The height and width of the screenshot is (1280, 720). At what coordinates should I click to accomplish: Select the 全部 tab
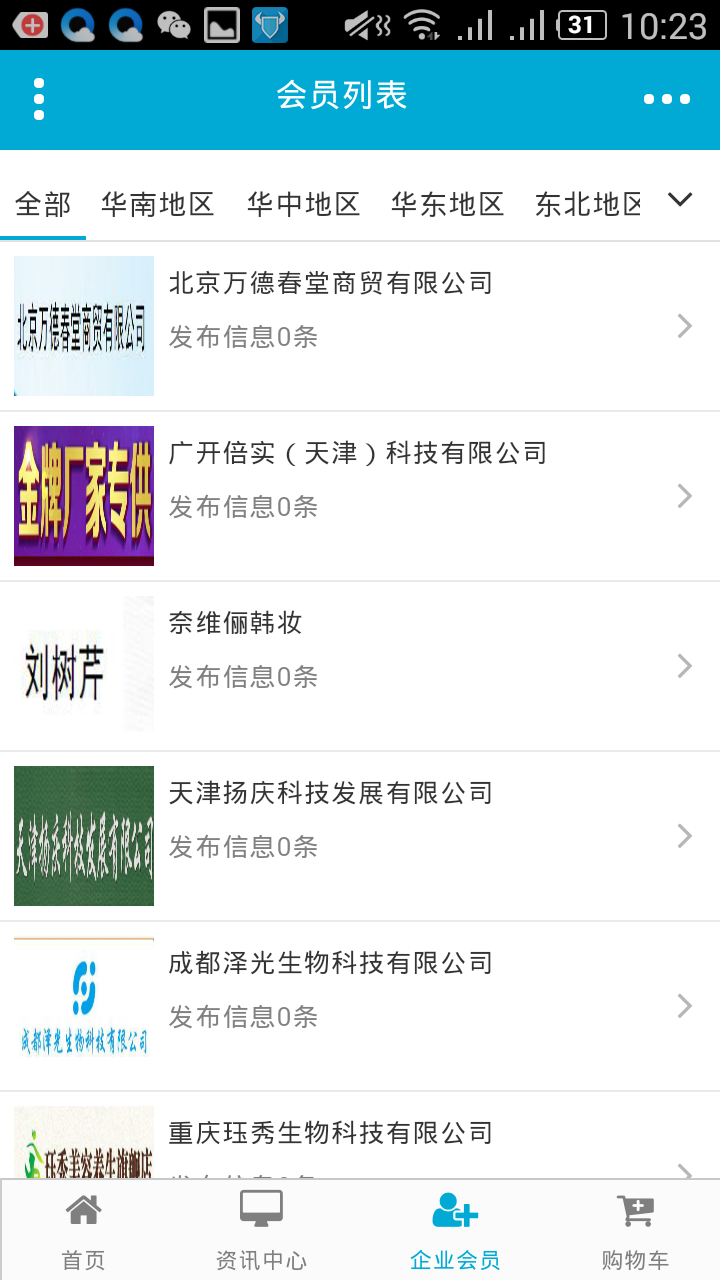click(x=43, y=205)
